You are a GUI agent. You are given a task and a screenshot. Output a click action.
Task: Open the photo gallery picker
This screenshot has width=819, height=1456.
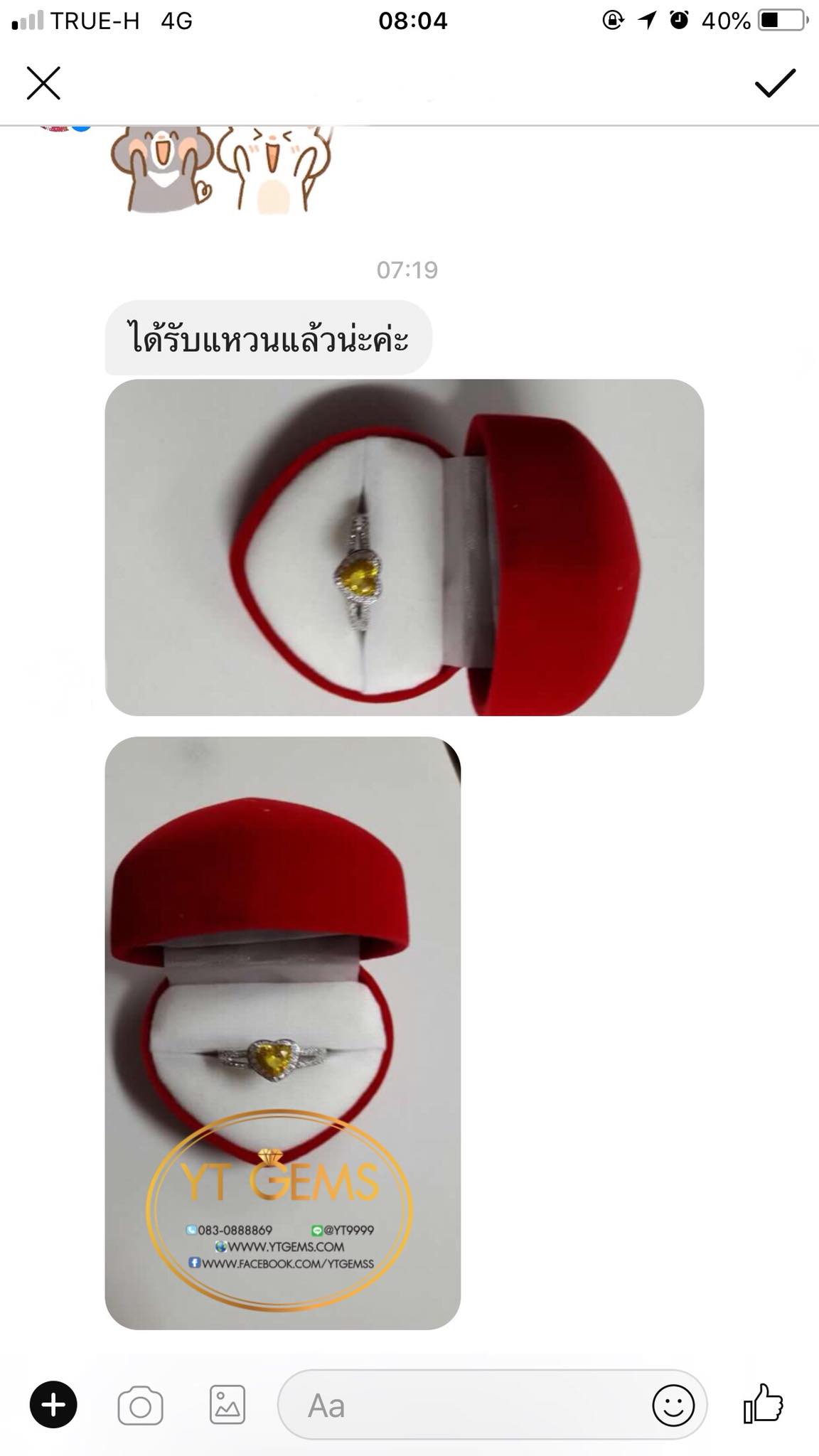pos(227,1405)
